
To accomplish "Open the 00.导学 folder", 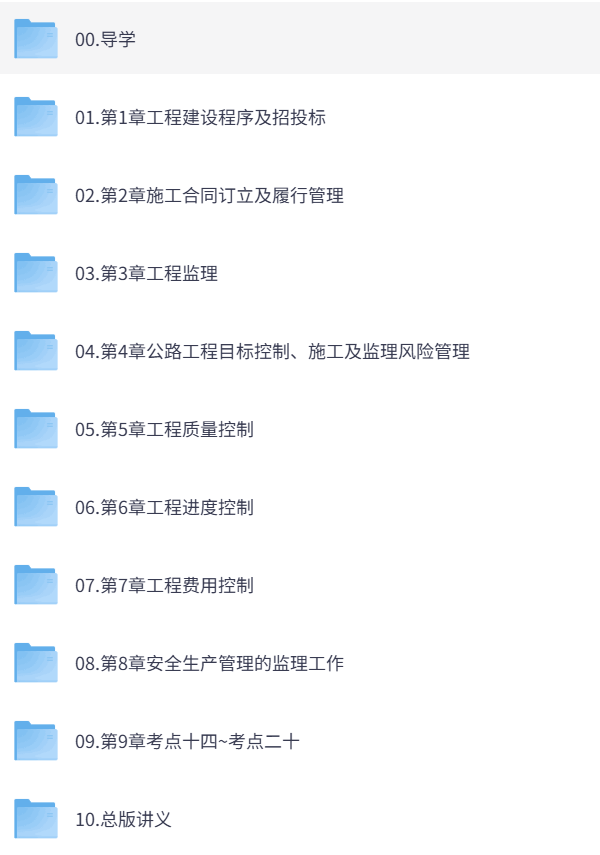I will (x=105, y=40).
